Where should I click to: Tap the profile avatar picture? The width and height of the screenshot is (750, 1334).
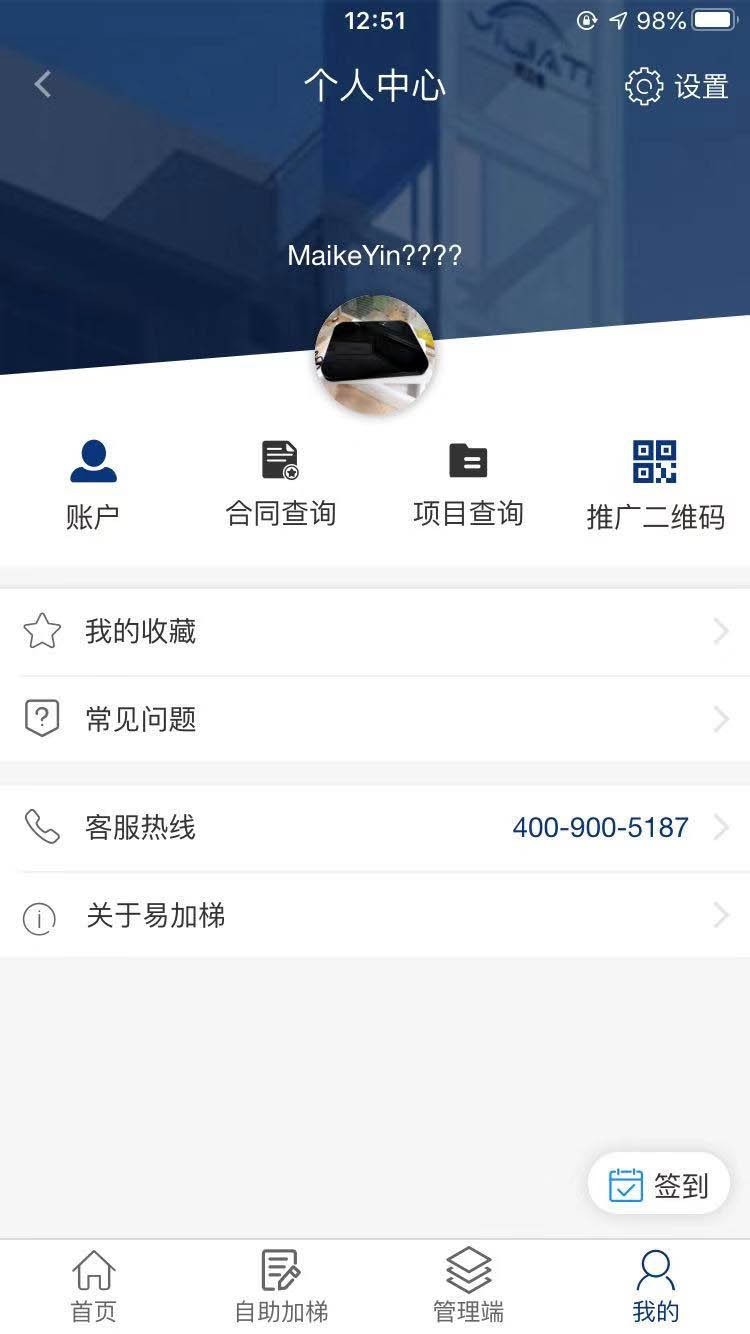[x=375, y=354]
